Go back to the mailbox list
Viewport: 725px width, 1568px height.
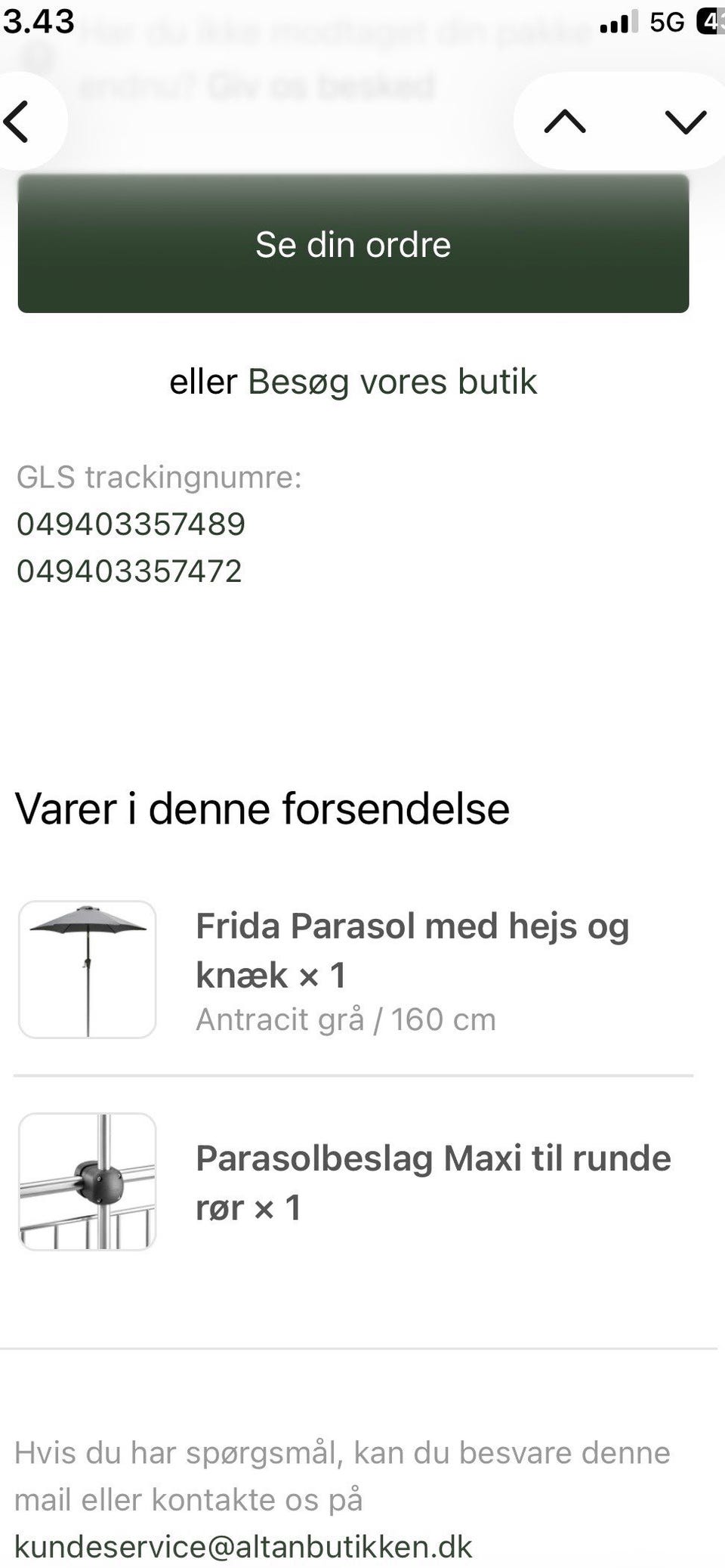(x=18, y=121)
